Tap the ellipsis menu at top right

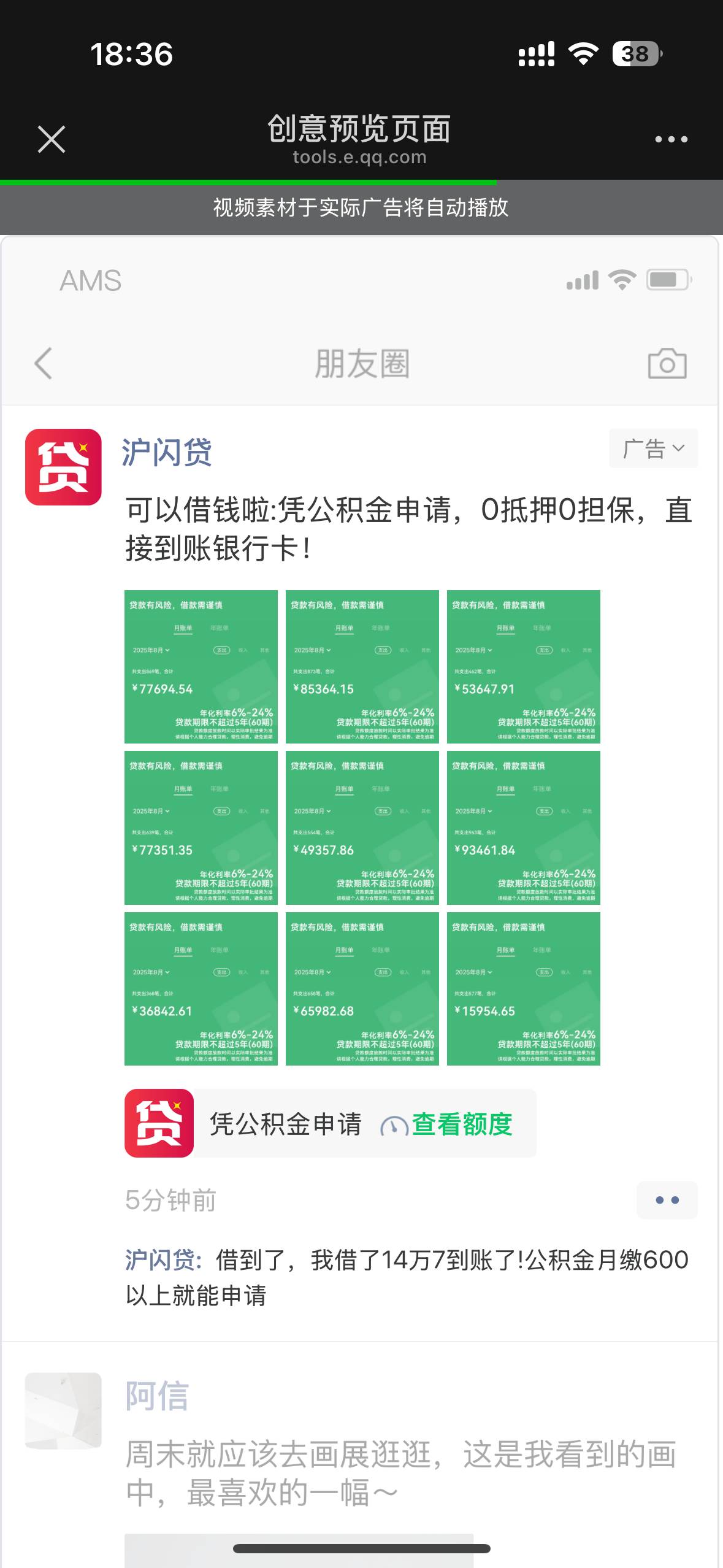[670, 138]
